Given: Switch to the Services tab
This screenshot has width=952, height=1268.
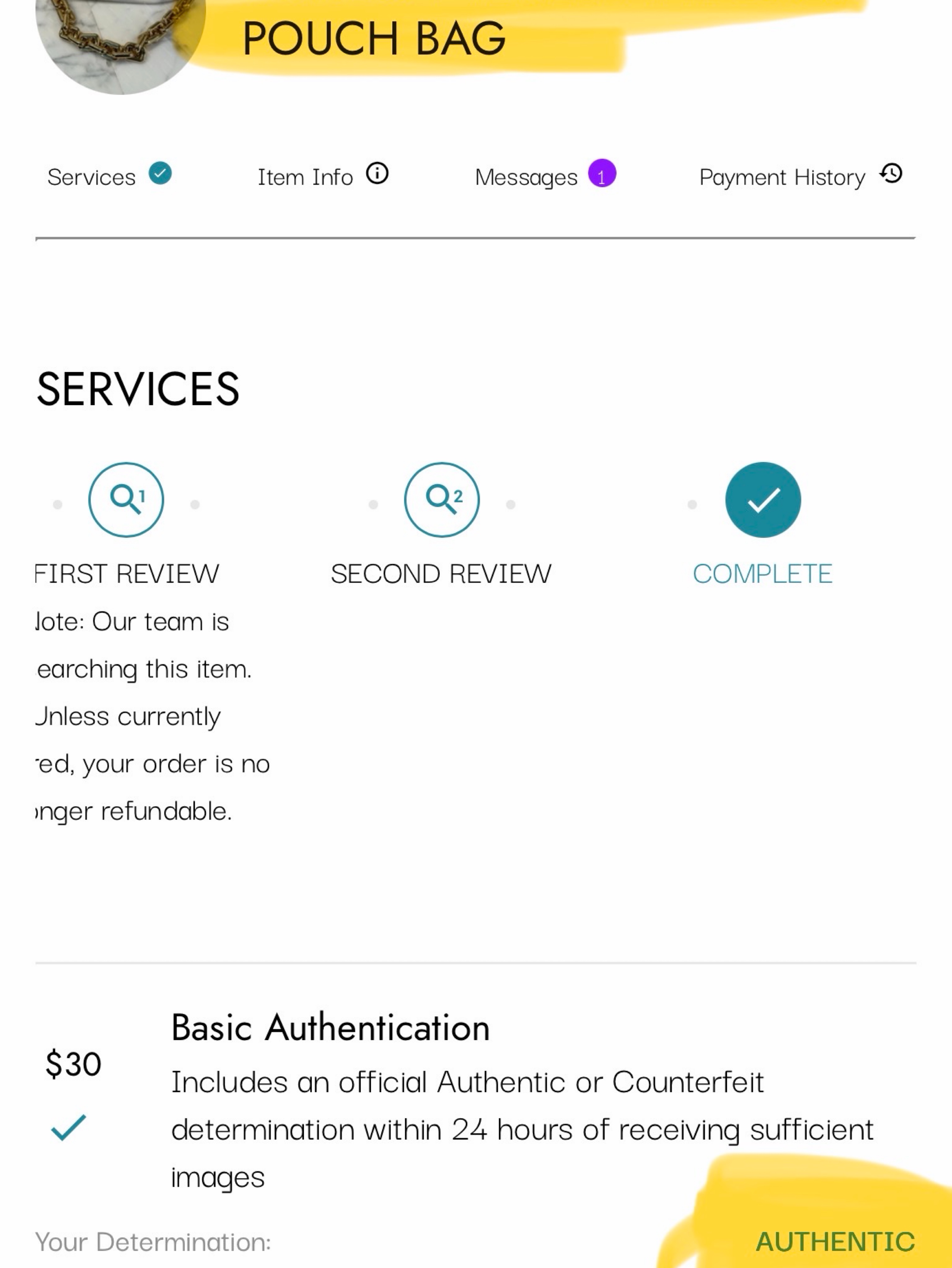Looking at the screenshot, I should click(109, 176).
